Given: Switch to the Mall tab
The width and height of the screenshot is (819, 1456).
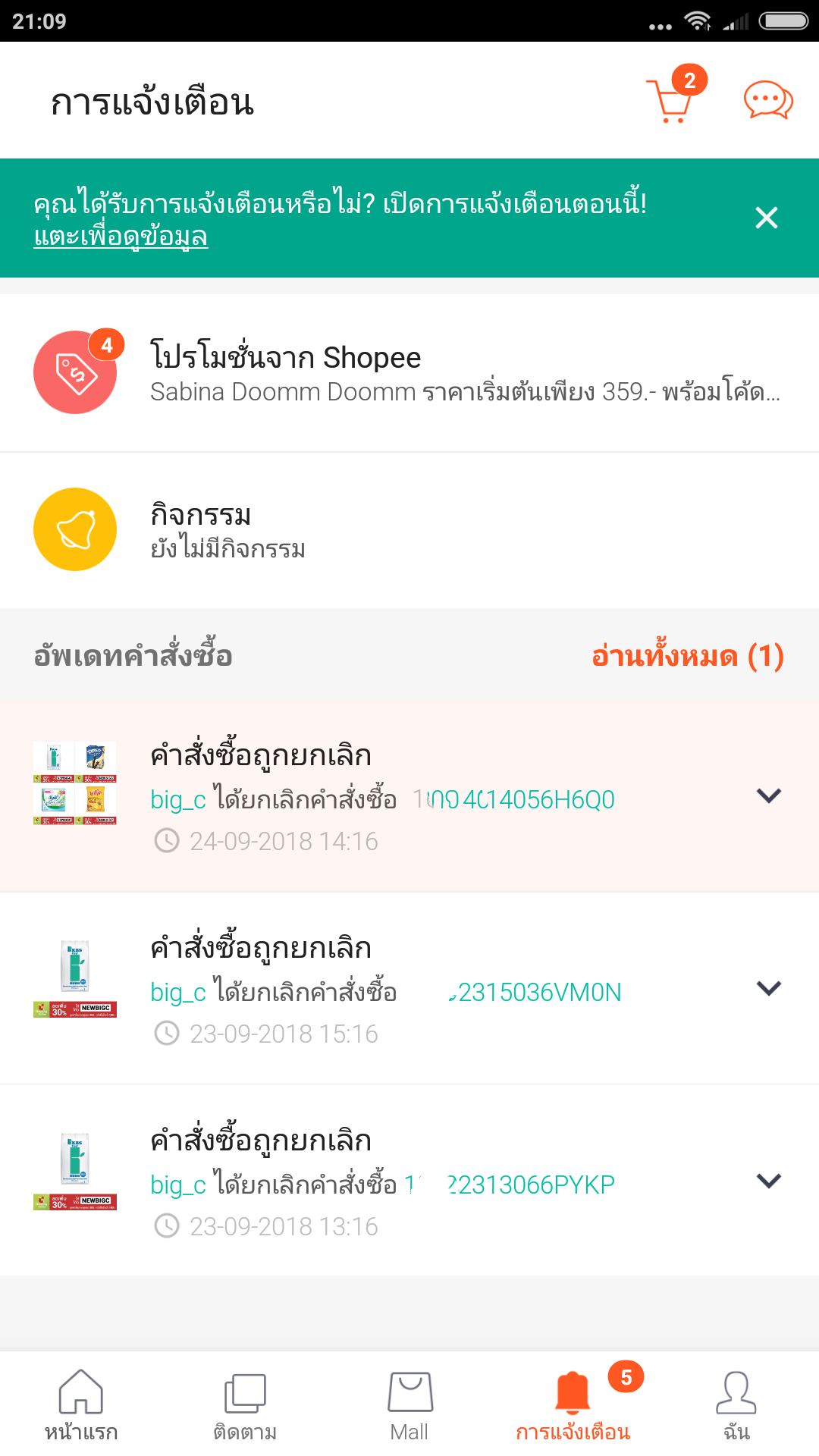Looking at the screenshot, I should (409, 1404).
